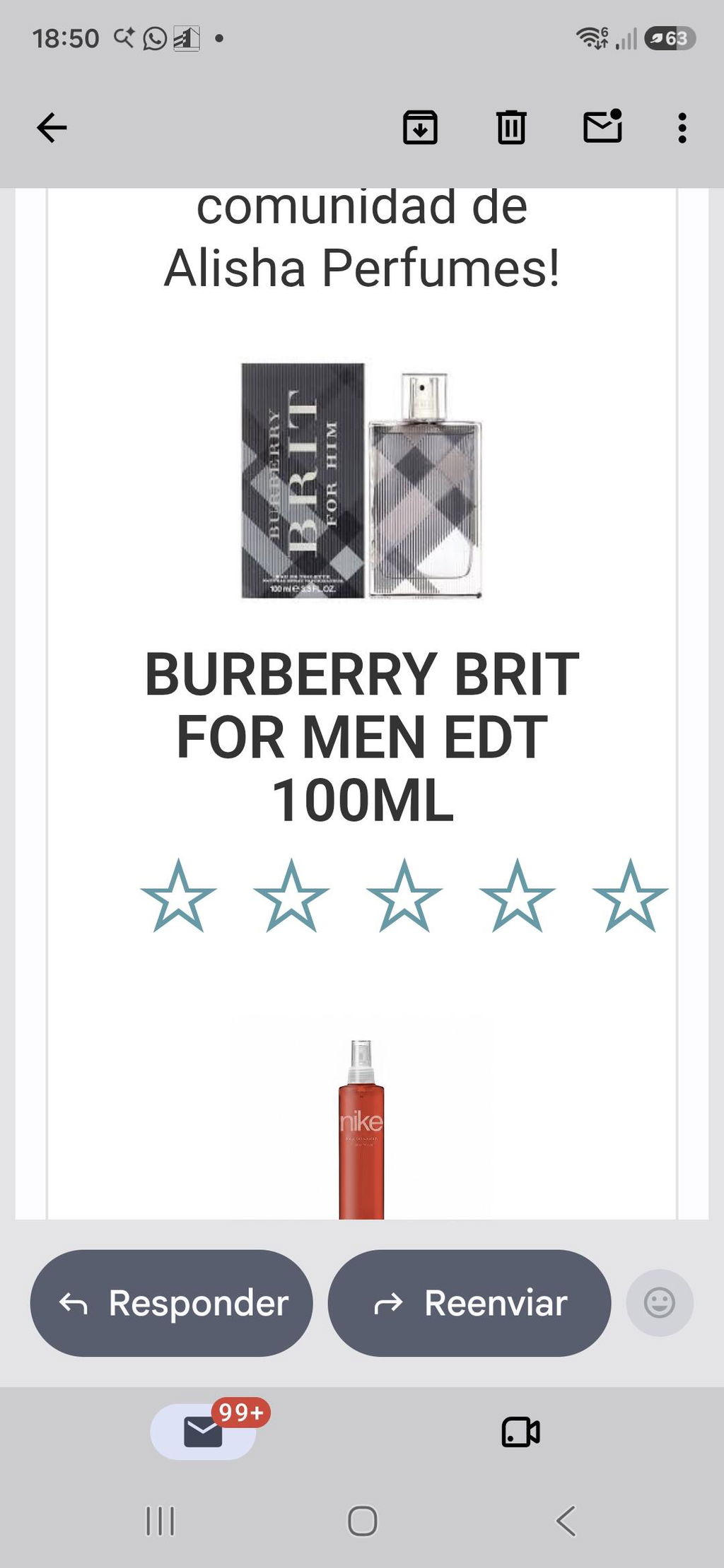Switch to the Meet video tab
Screen dimensions: 724x1568
521,1432
